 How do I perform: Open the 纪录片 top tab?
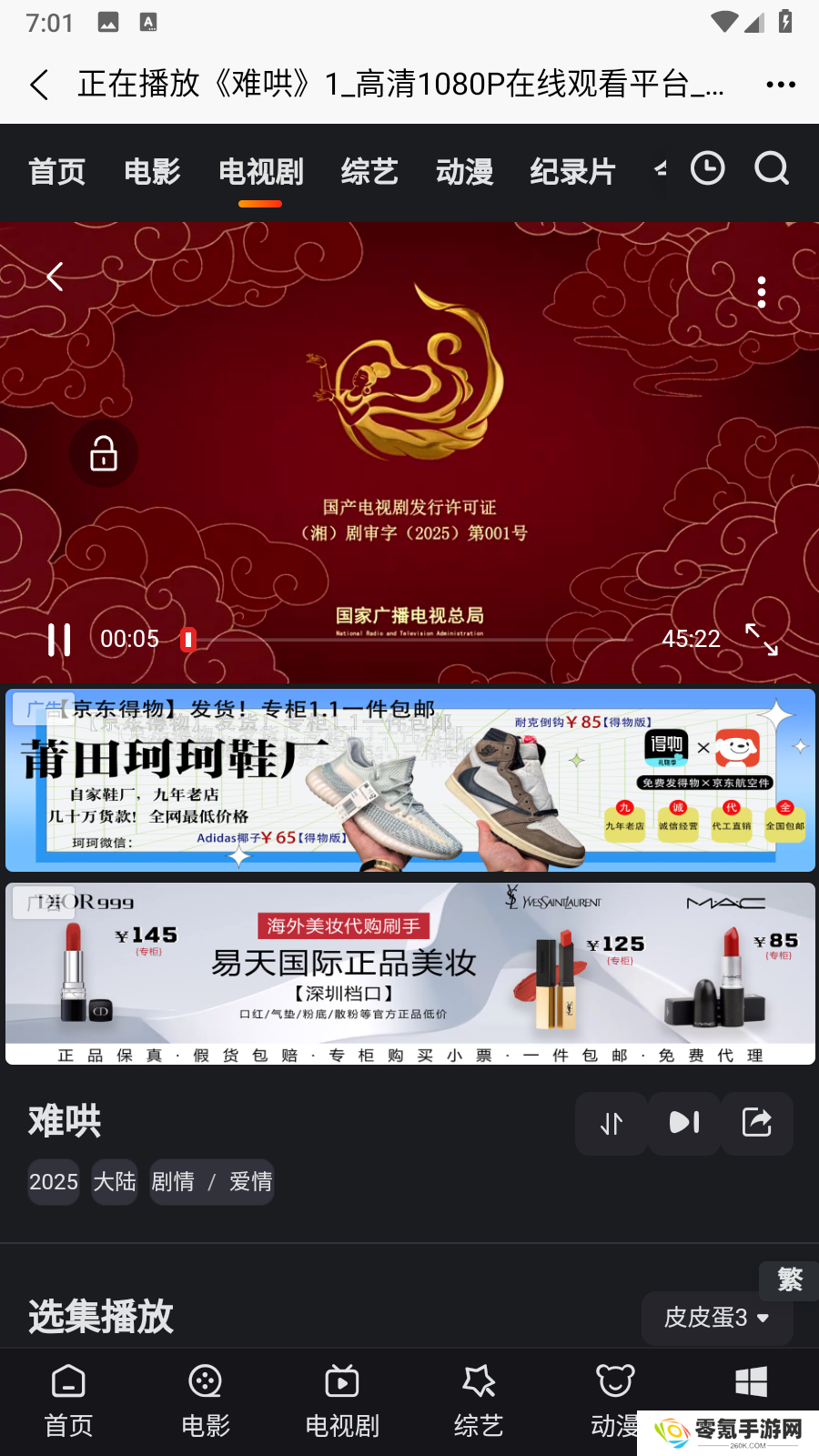(572, 171)
